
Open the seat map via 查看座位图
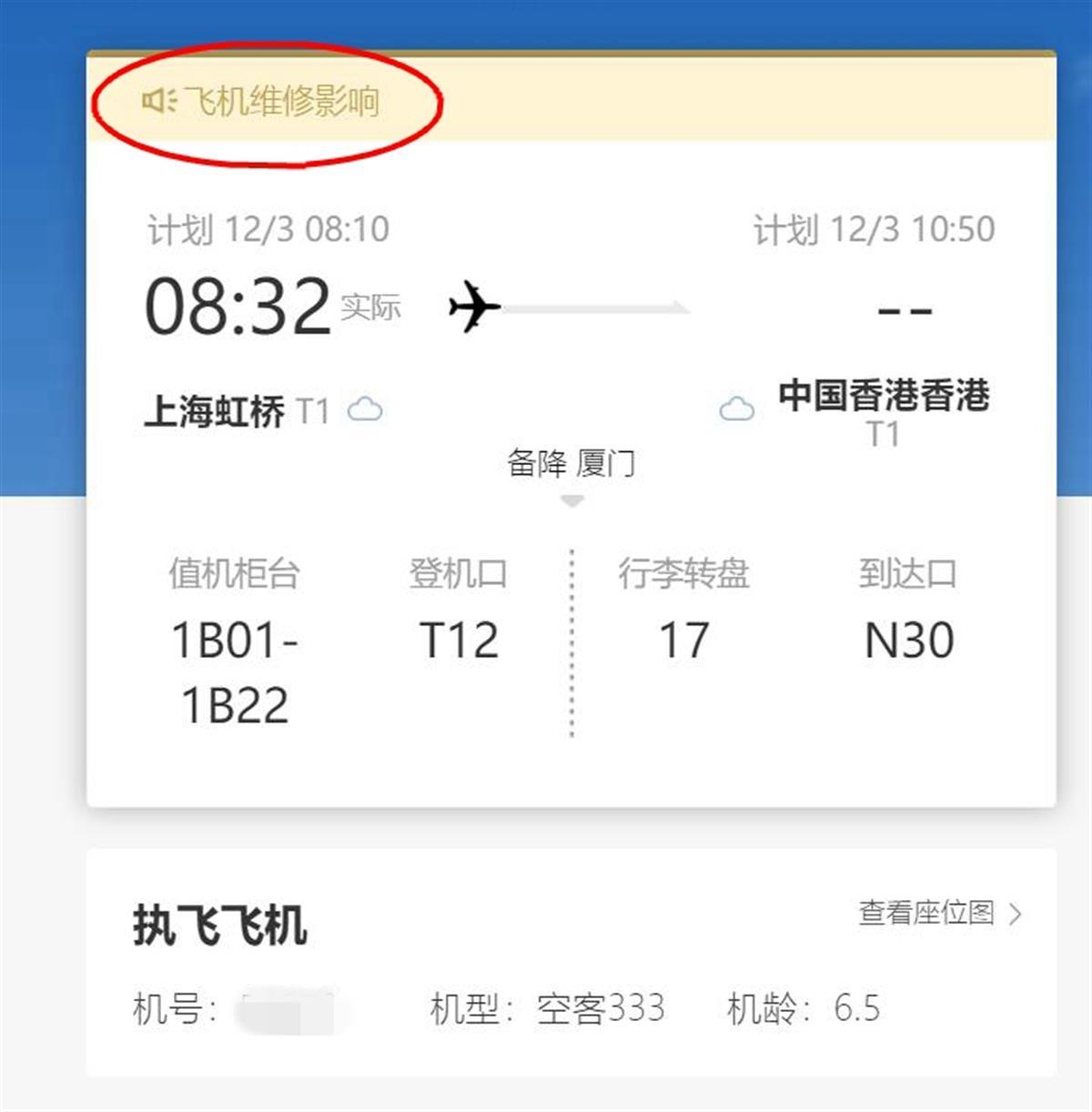coord(939,913)
